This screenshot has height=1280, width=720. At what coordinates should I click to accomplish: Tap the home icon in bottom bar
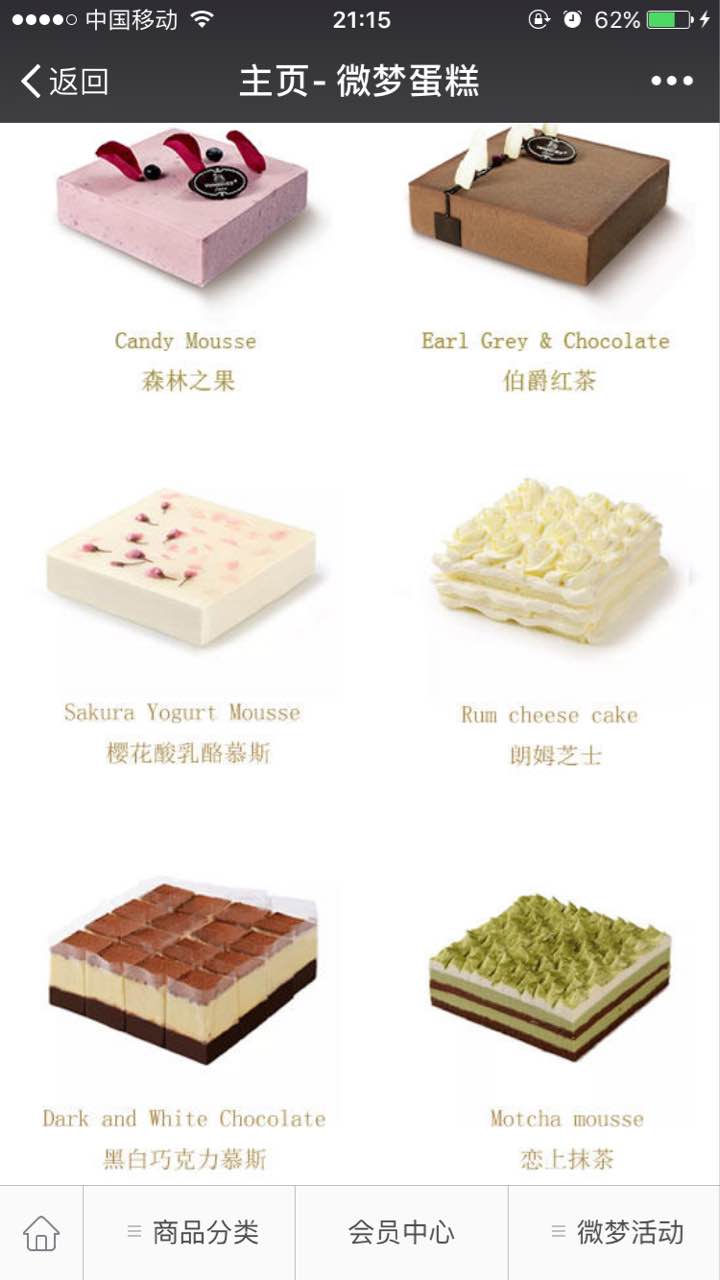pos(41,1233)
